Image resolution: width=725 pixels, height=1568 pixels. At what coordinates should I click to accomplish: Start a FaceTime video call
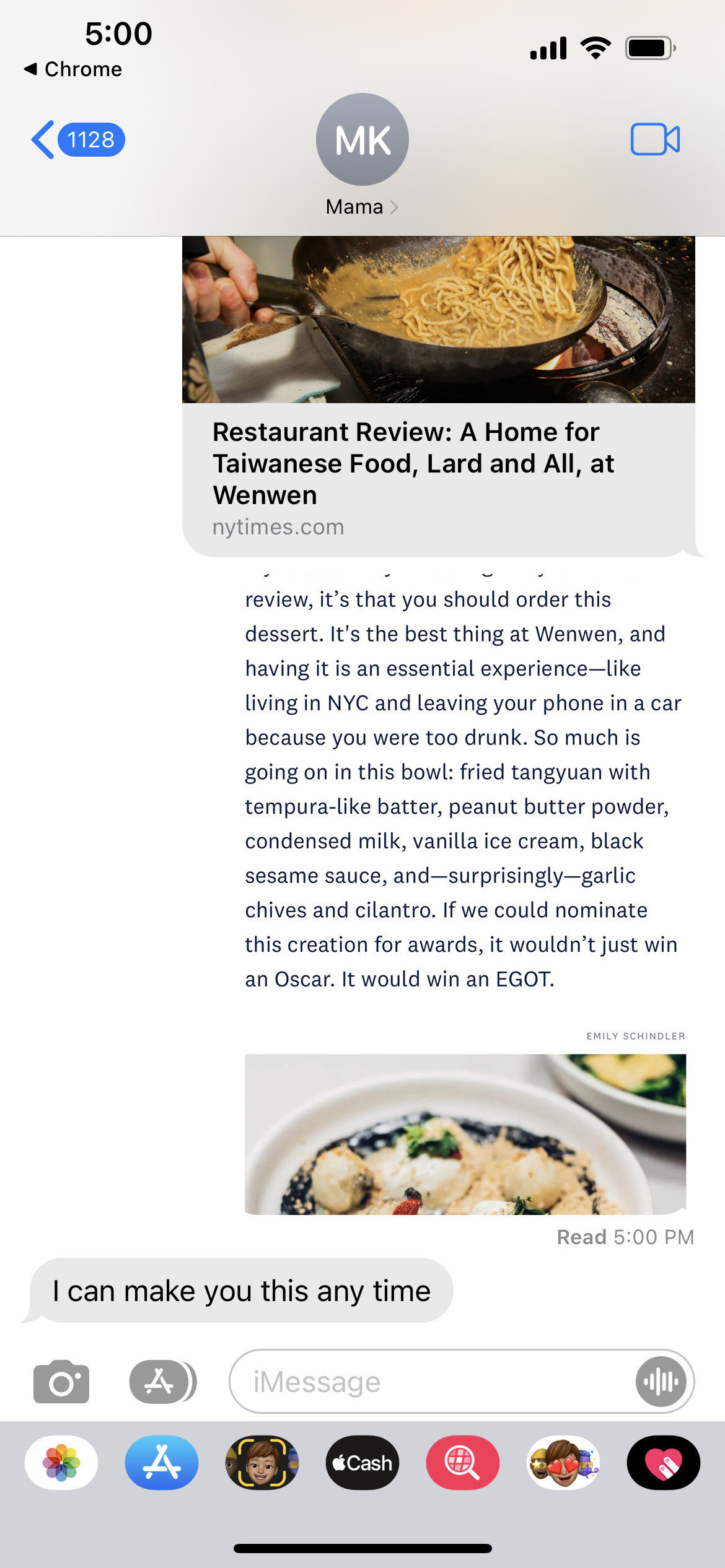pos(654,139)
